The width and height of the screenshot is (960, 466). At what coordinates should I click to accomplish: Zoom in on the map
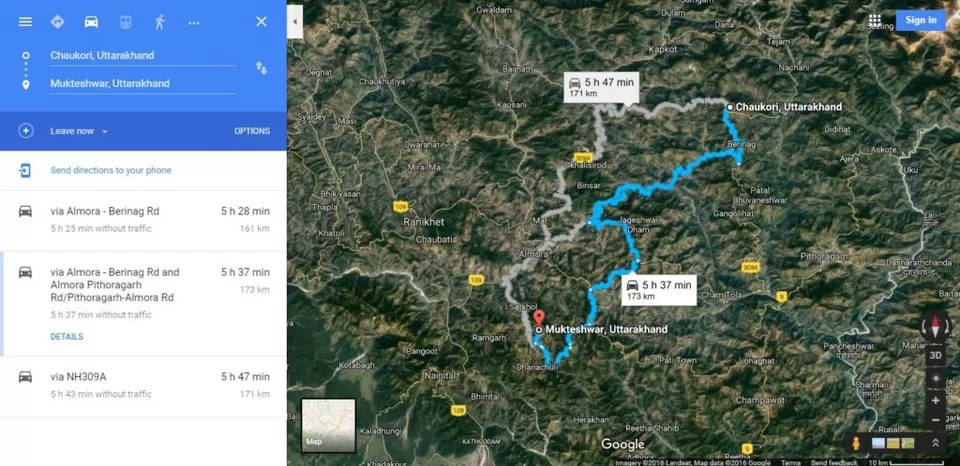[x=935, y=400]
